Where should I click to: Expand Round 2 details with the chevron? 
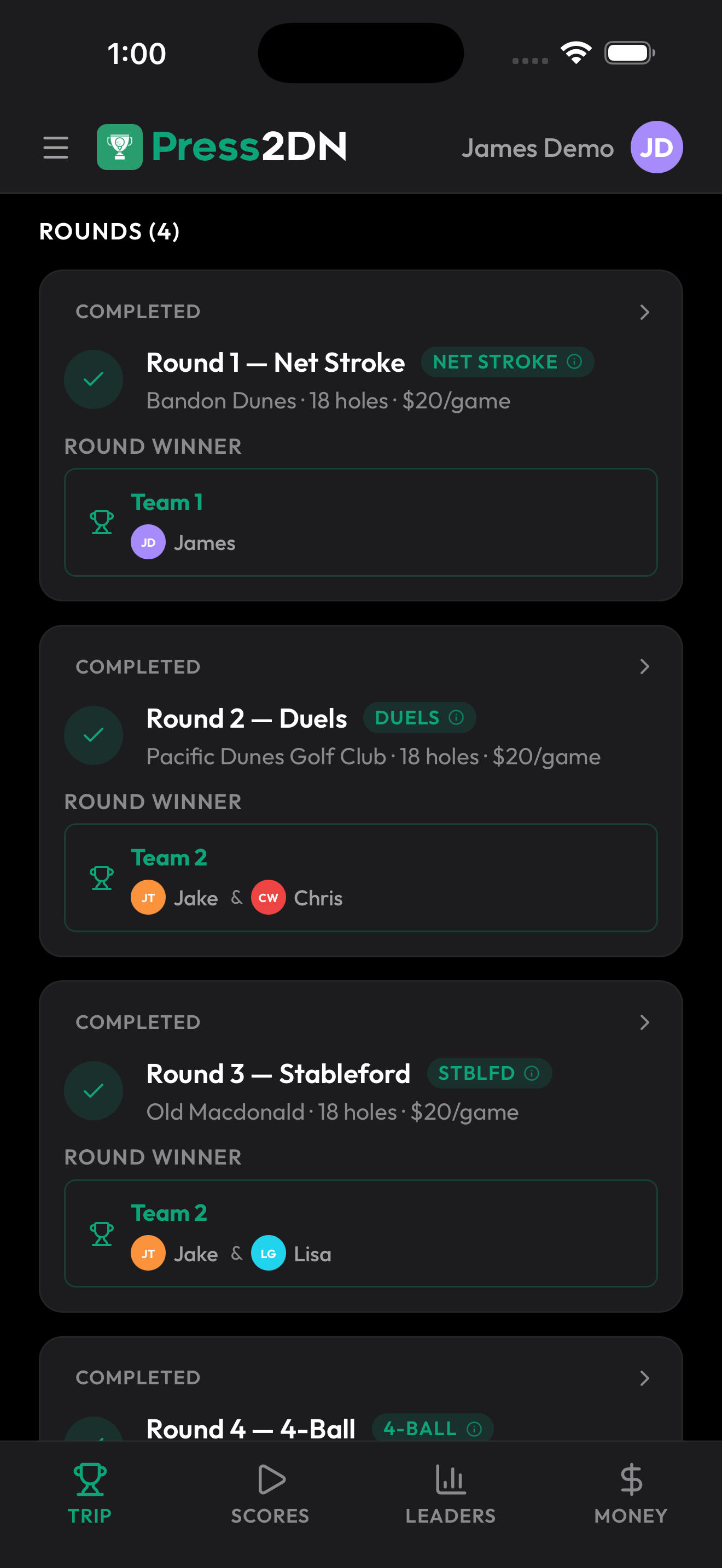[x=644, y=667]
